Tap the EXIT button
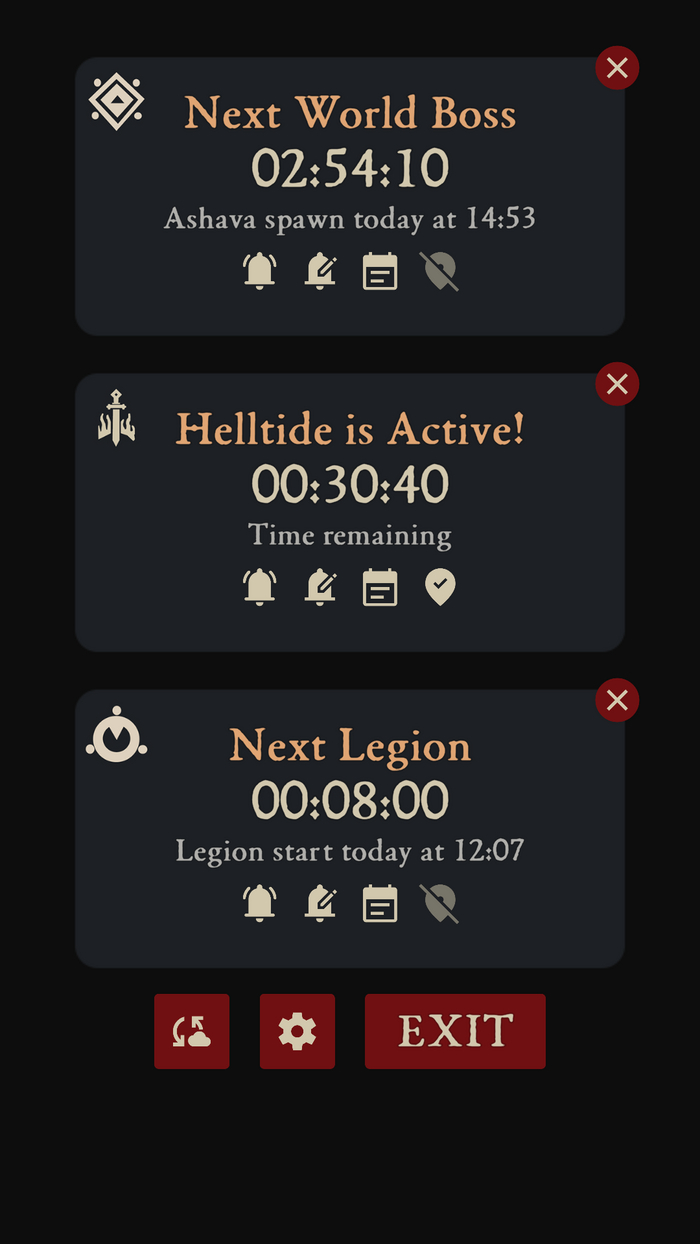The height and width of the screenshot is (1244, 700). tap(455, 1031)
